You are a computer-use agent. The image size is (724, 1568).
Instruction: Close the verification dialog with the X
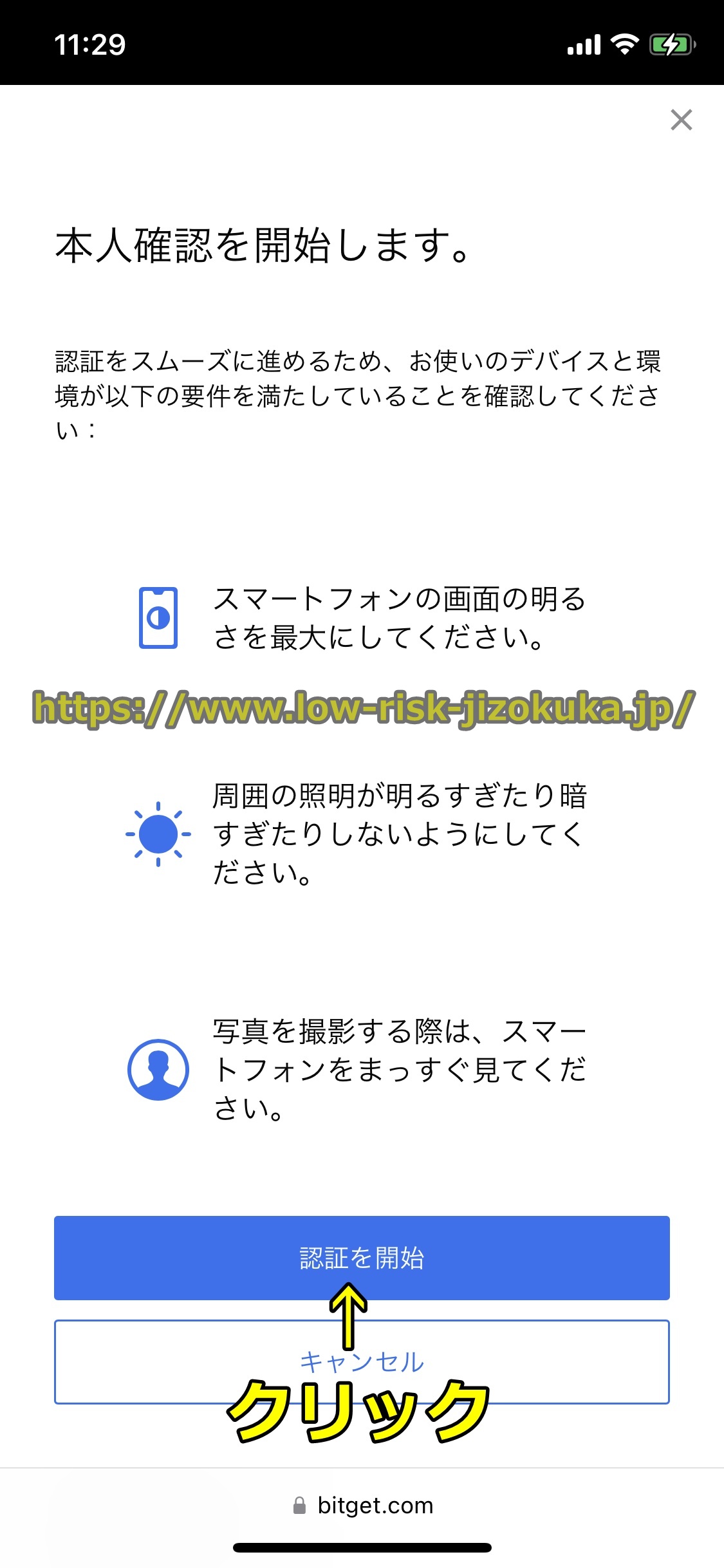click(682, 121)
